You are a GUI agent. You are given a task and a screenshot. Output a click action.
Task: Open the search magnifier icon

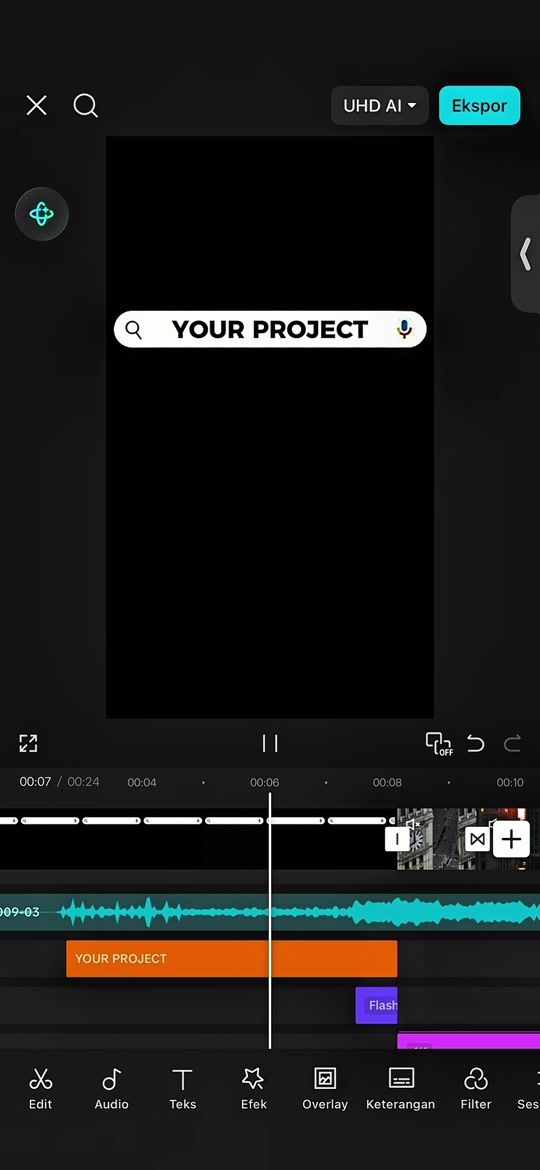[86, 105]
